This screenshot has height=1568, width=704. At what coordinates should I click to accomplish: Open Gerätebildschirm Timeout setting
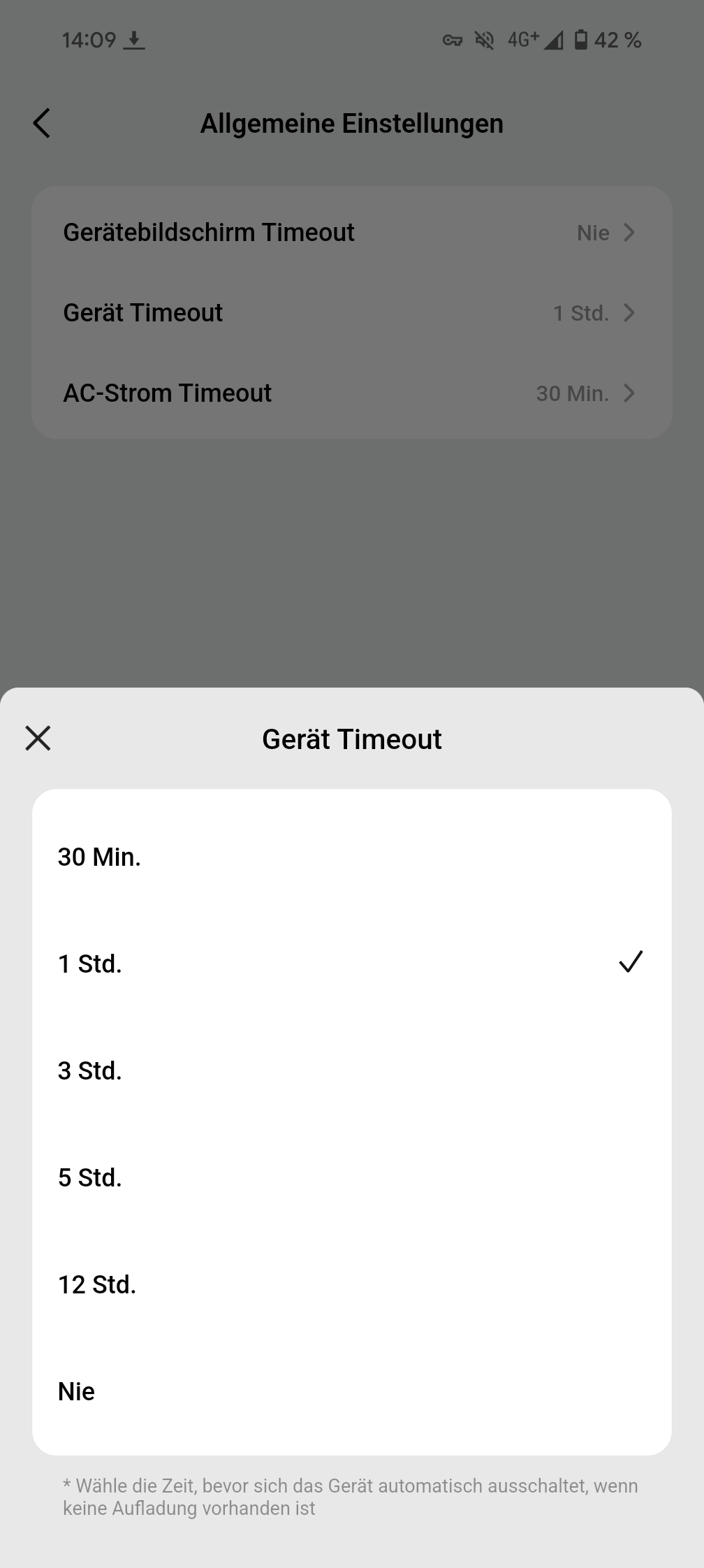(x=352, y=232)
